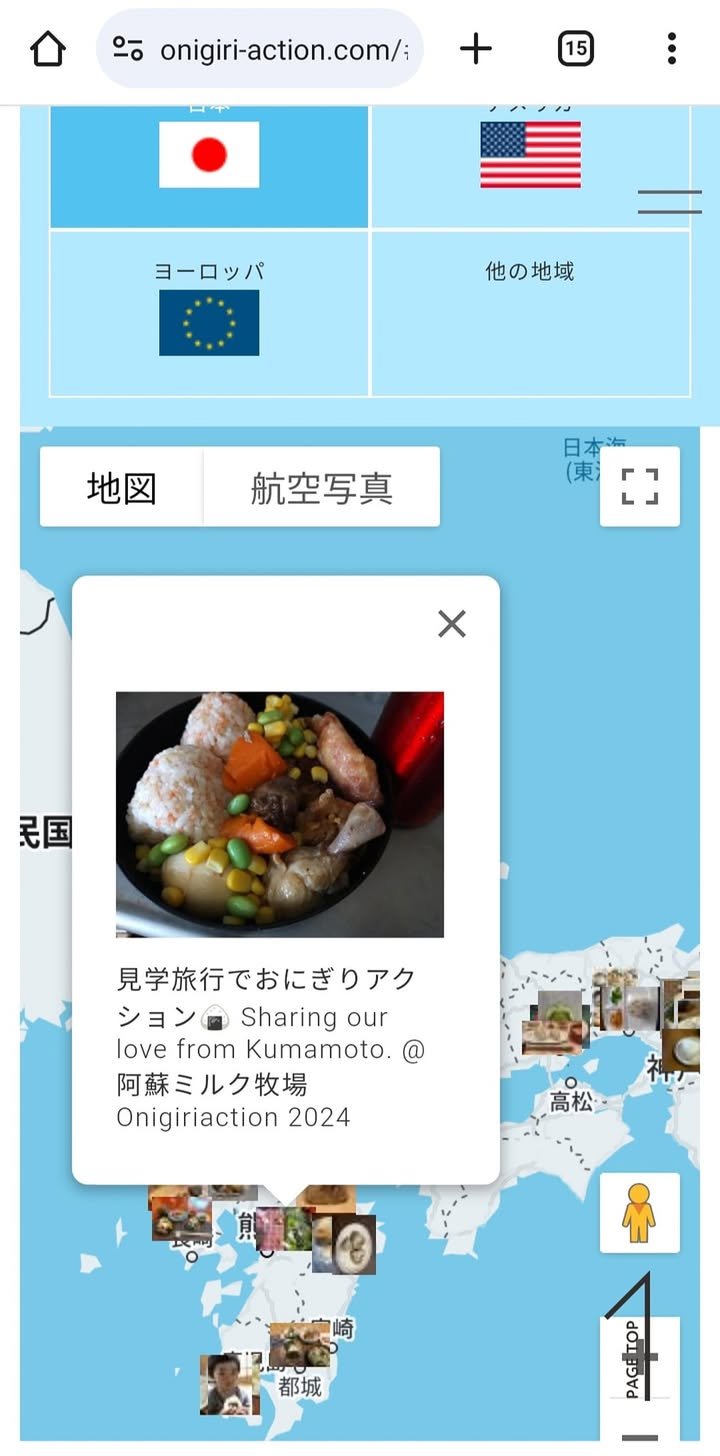Show the 15 open tabs
720x1456 pixels.
575,48
